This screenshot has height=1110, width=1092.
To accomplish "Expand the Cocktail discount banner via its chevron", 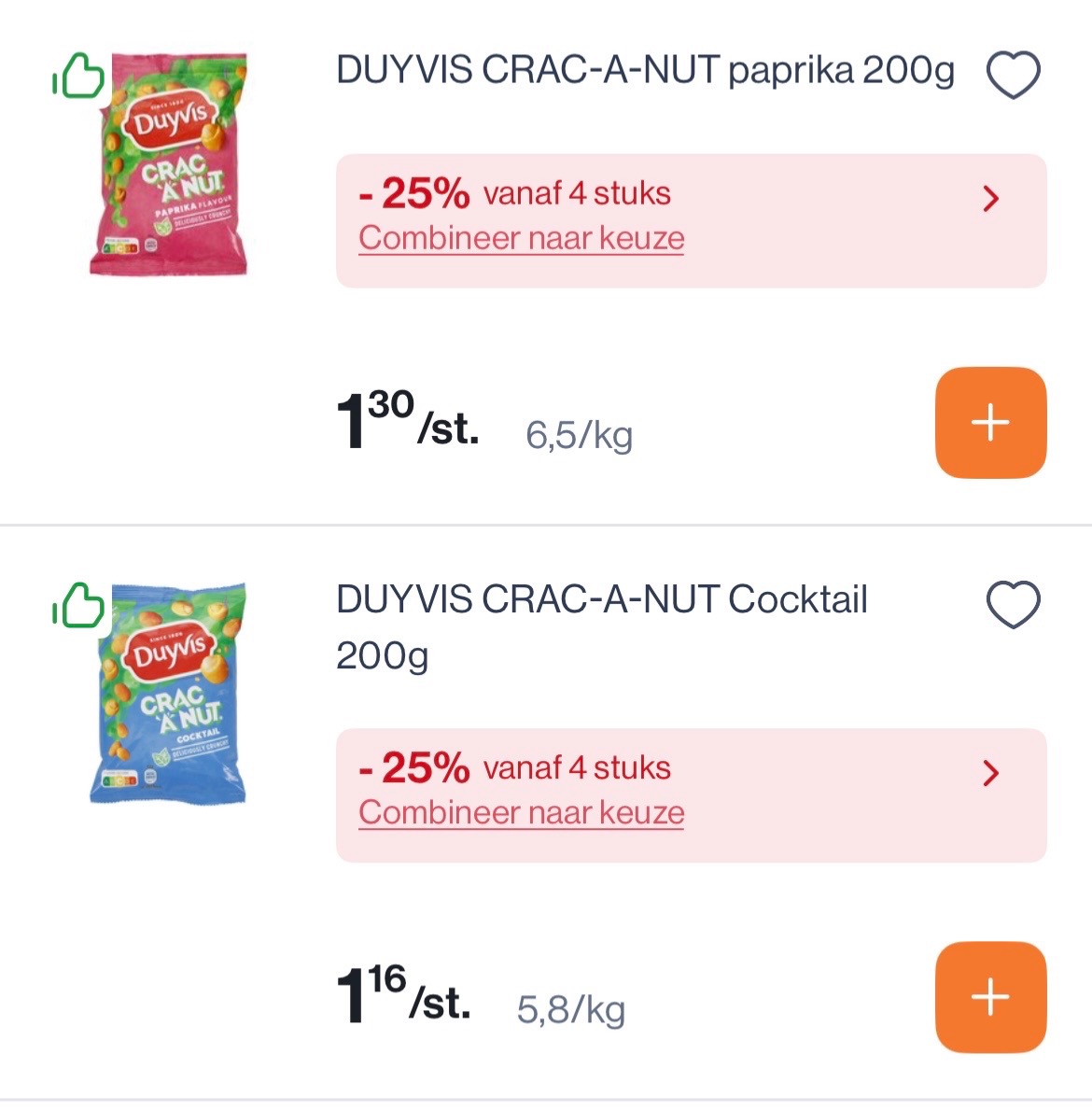I will coord(992,773).
